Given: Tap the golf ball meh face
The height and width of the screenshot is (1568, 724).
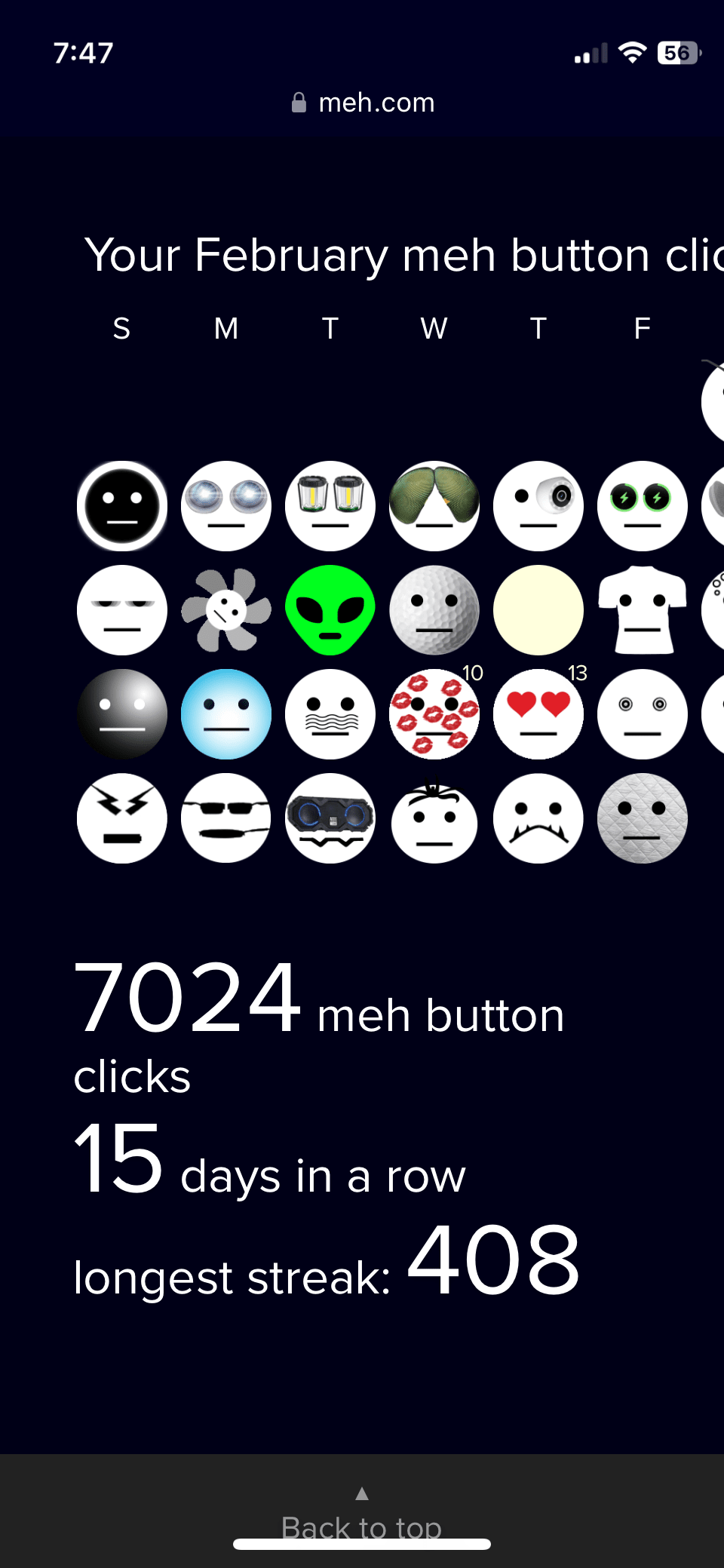Looking at the screenshot, I should click(434, 610).
